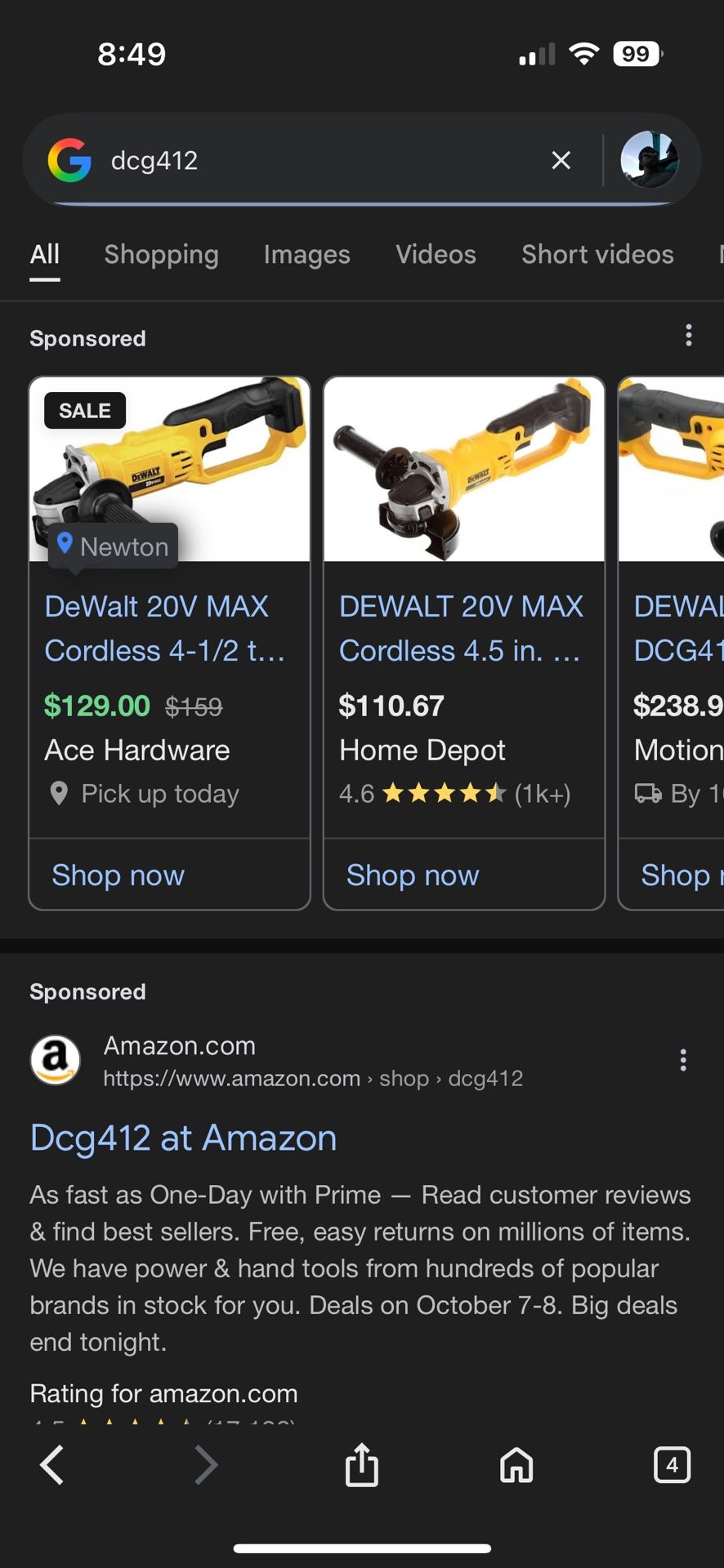Share this search page

361,1465
